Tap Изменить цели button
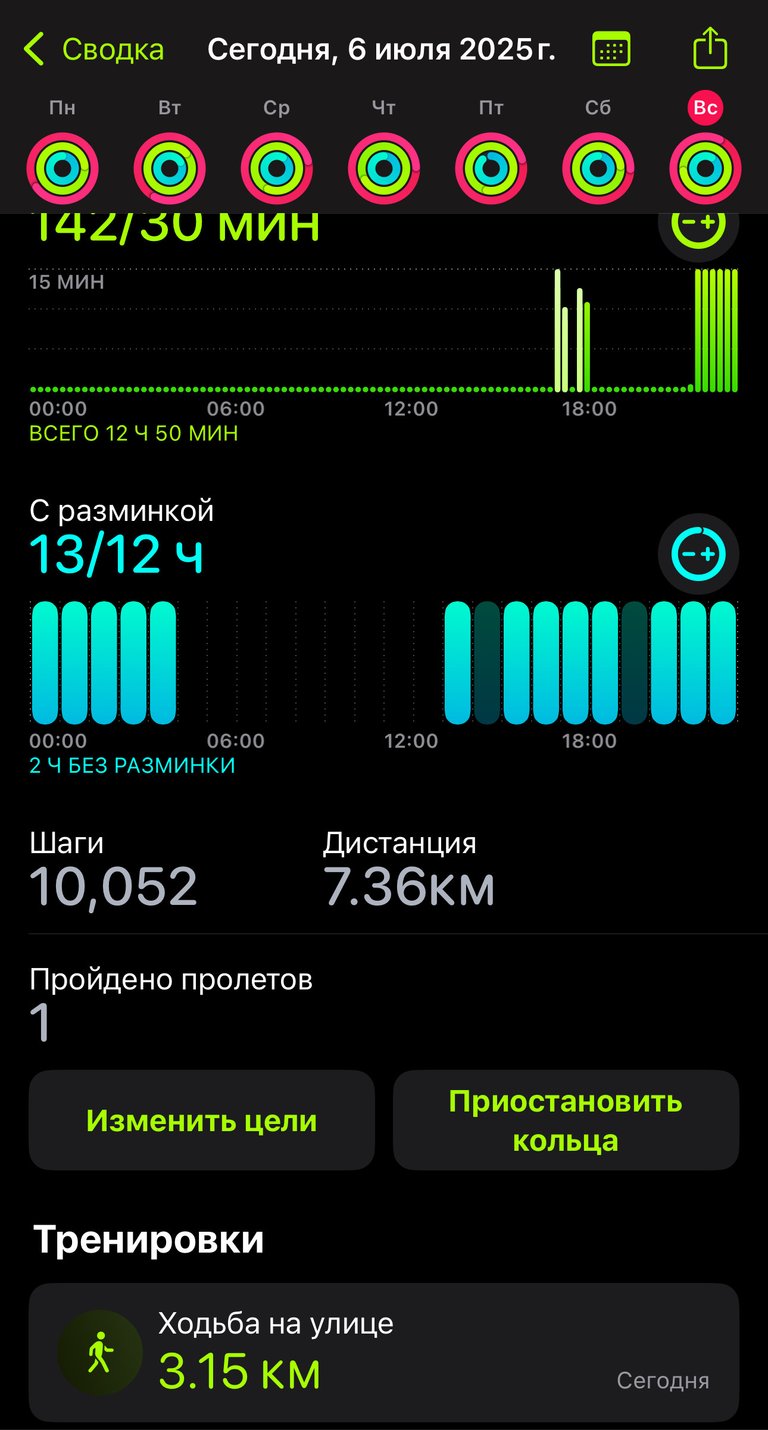 coord(202,1121)
